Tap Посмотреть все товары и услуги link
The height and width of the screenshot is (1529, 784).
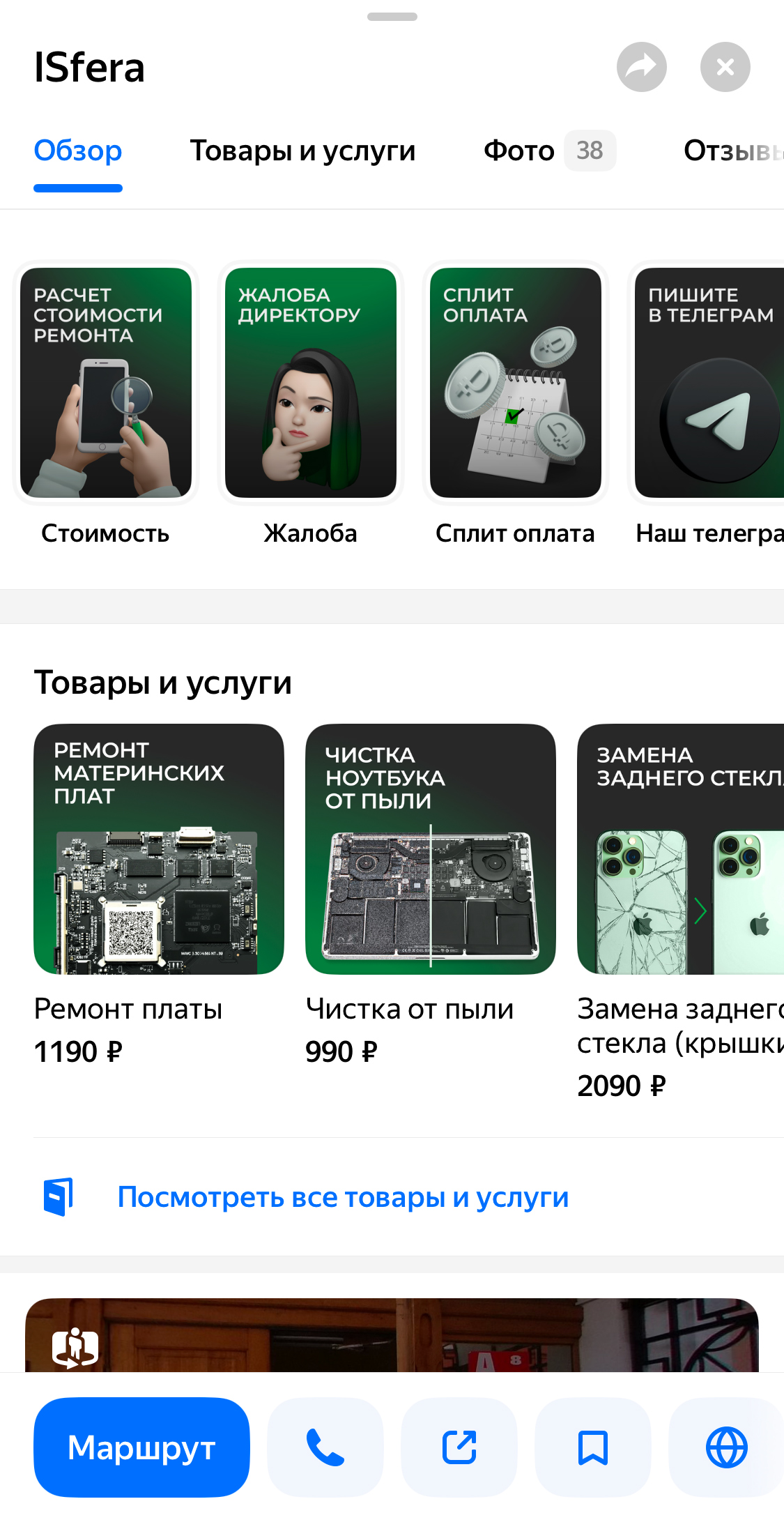(343, 1197)
